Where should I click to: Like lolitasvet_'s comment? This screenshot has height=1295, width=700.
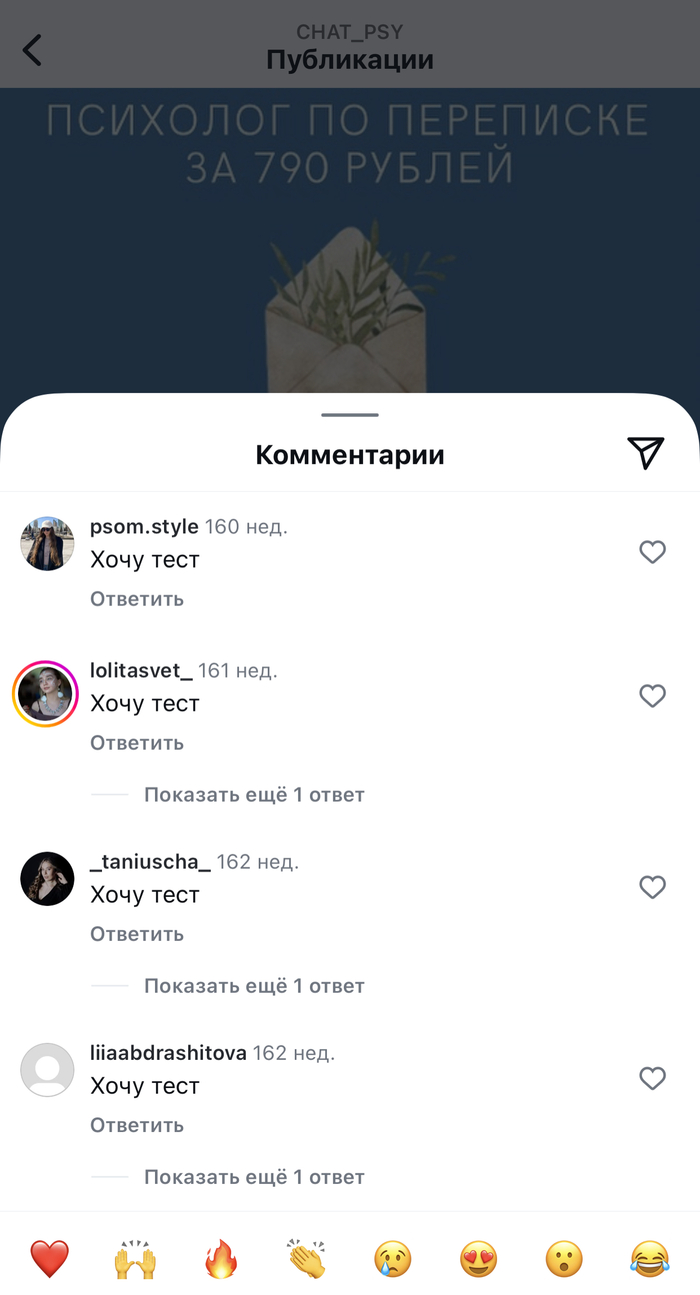(652, 696)
